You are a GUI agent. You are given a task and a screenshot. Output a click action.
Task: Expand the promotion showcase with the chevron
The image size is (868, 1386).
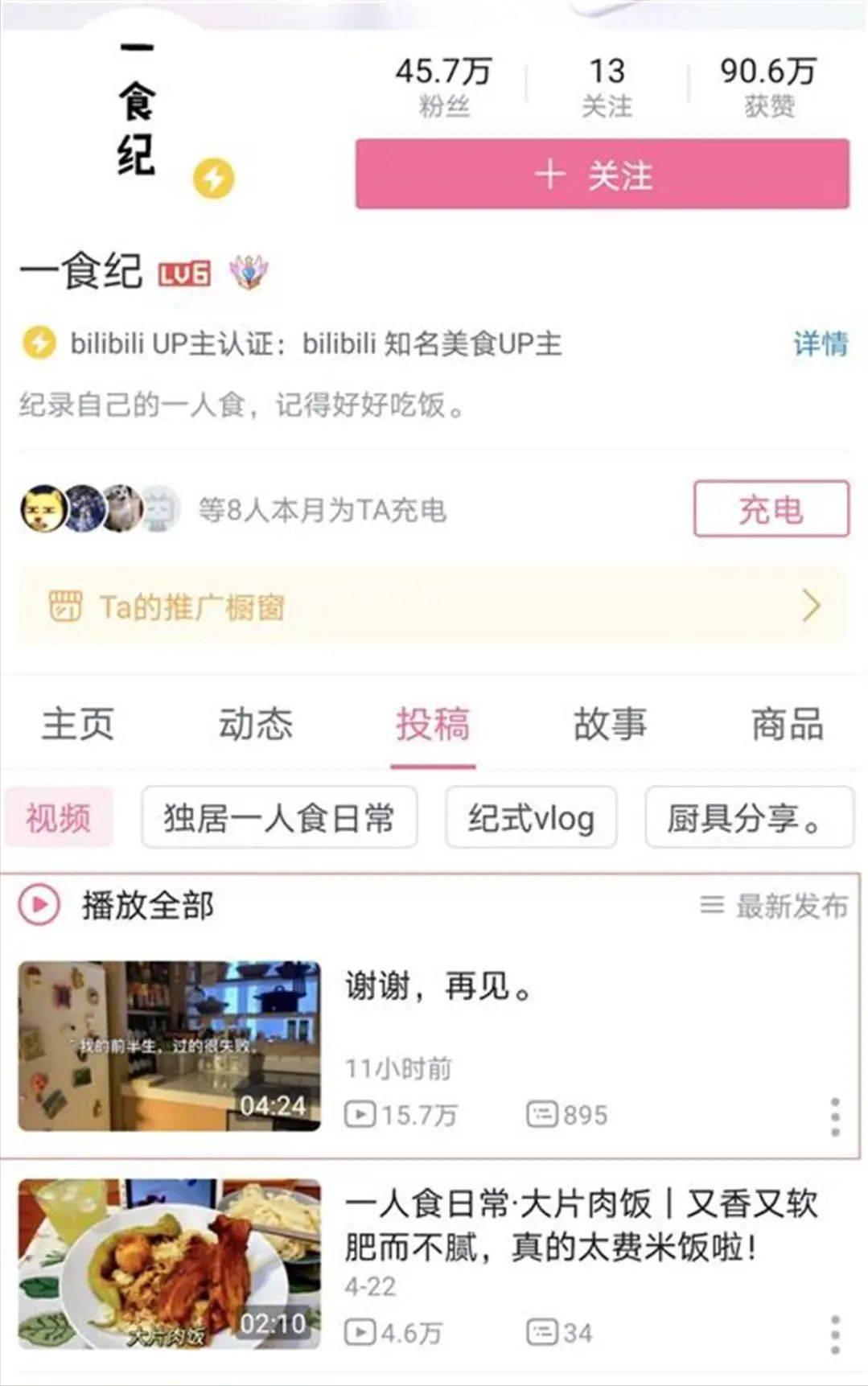[x=811, y=607]
